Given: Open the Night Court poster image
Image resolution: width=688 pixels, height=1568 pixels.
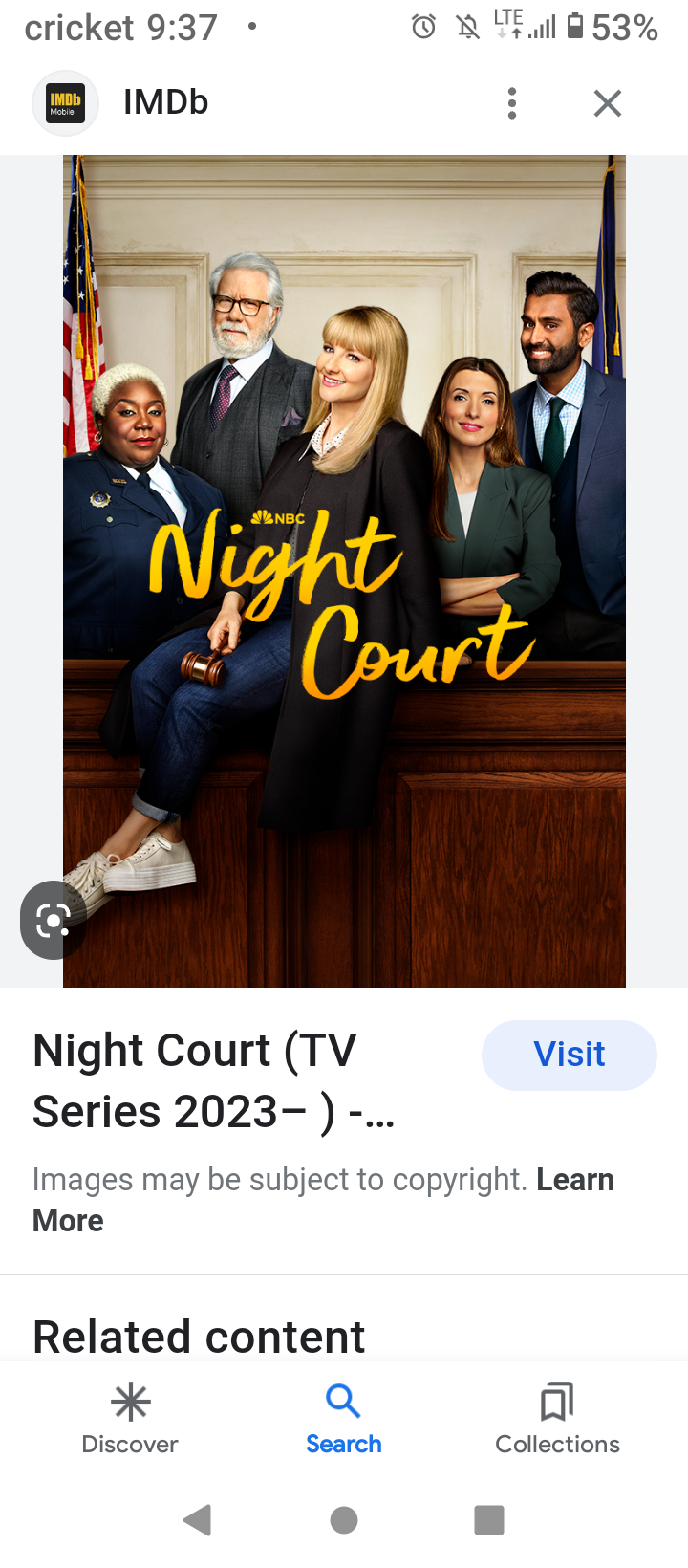Looking at the screenshot, I should point(344,570).
